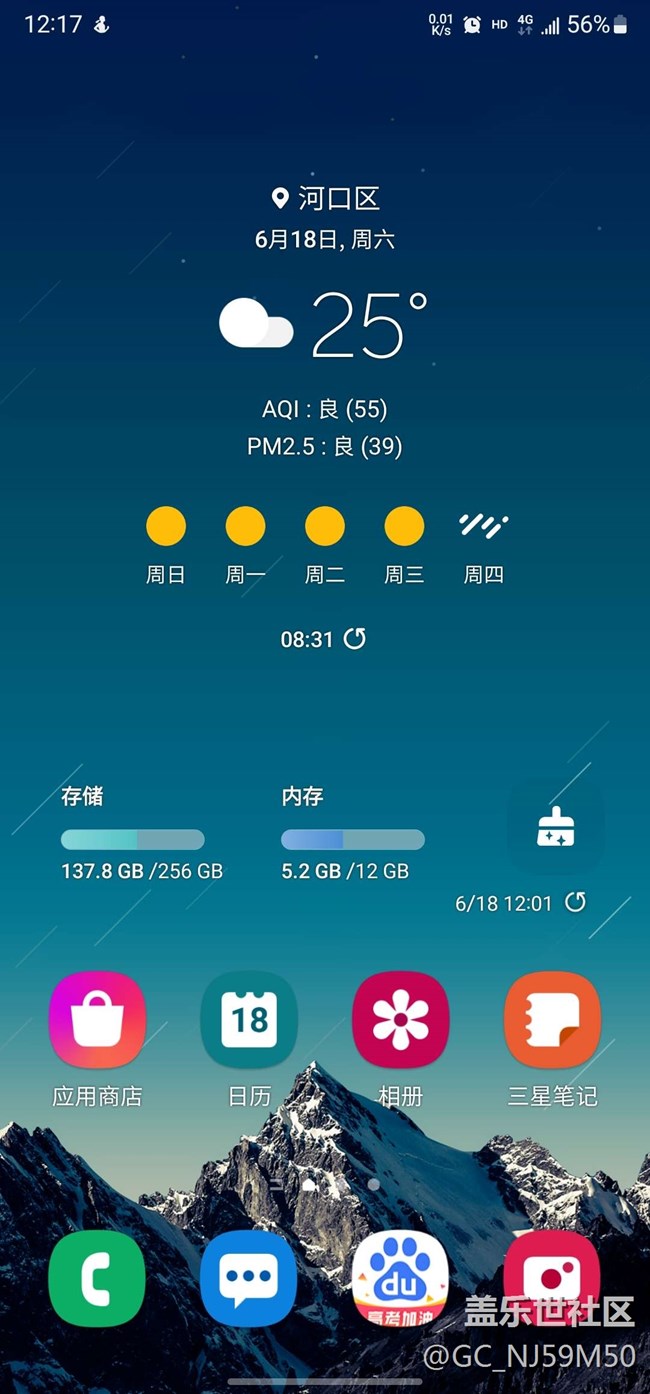Open 三星笔记 notes app
Viewport: 650px width, 1394px height.
pyautogui.click(x=552, y=1020)
